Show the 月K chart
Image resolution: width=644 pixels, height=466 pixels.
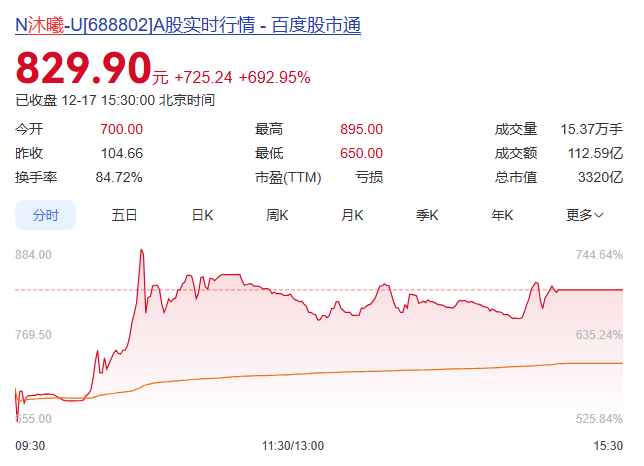(x=352, y=215)
